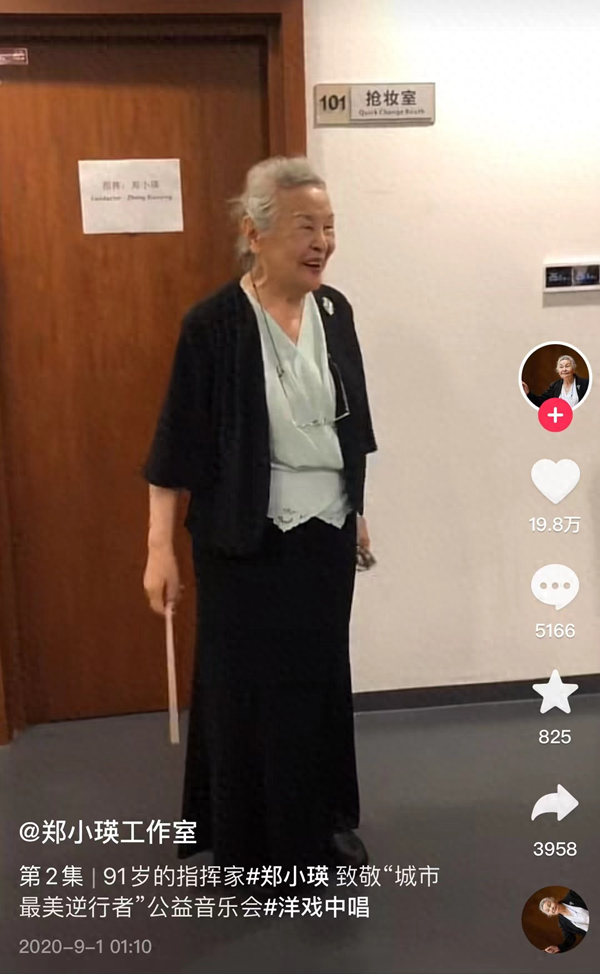This screenshot has height=974, width=600.
Task: Open the spinning music disc
Action: point(555,918)
